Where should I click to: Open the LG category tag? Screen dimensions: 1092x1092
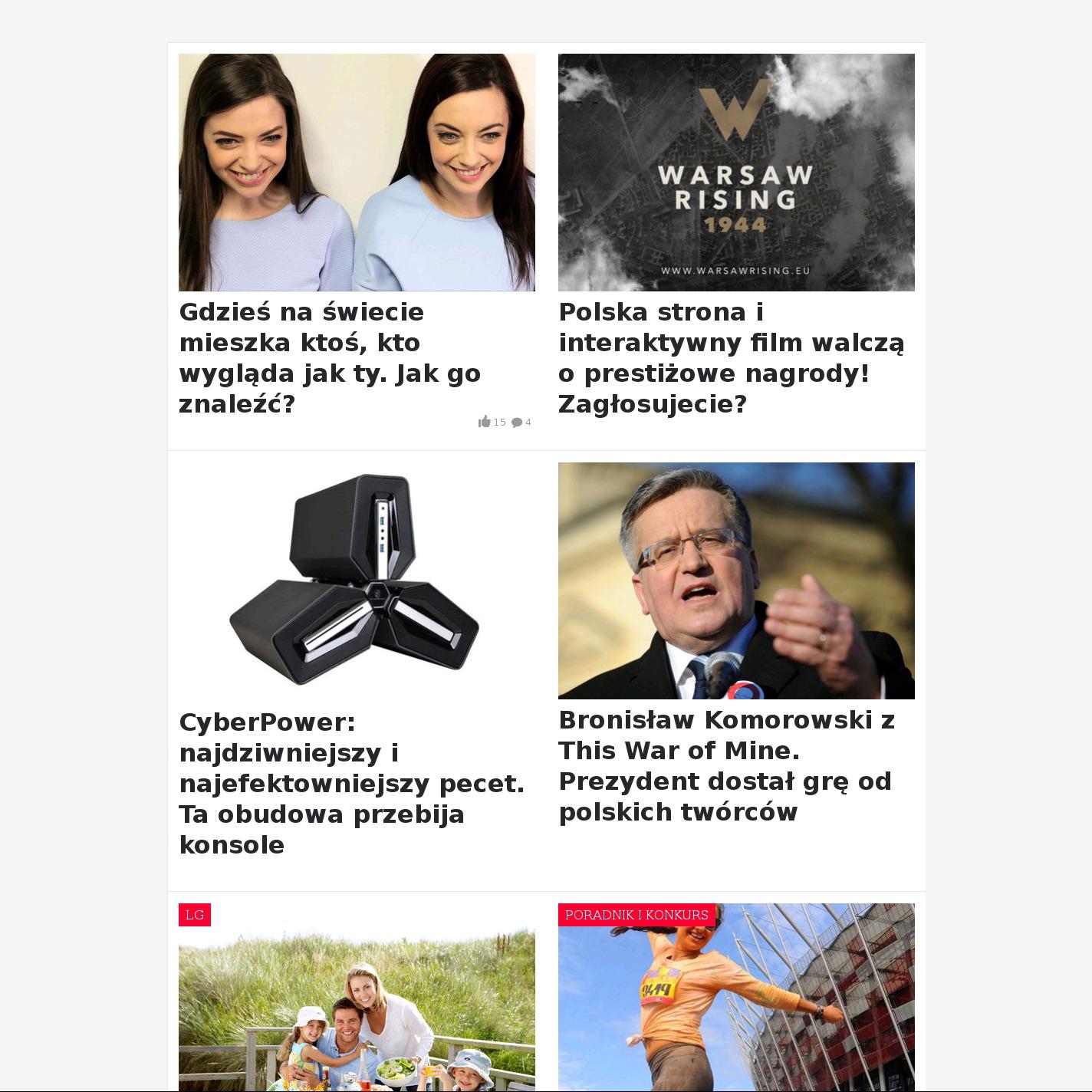195,915
